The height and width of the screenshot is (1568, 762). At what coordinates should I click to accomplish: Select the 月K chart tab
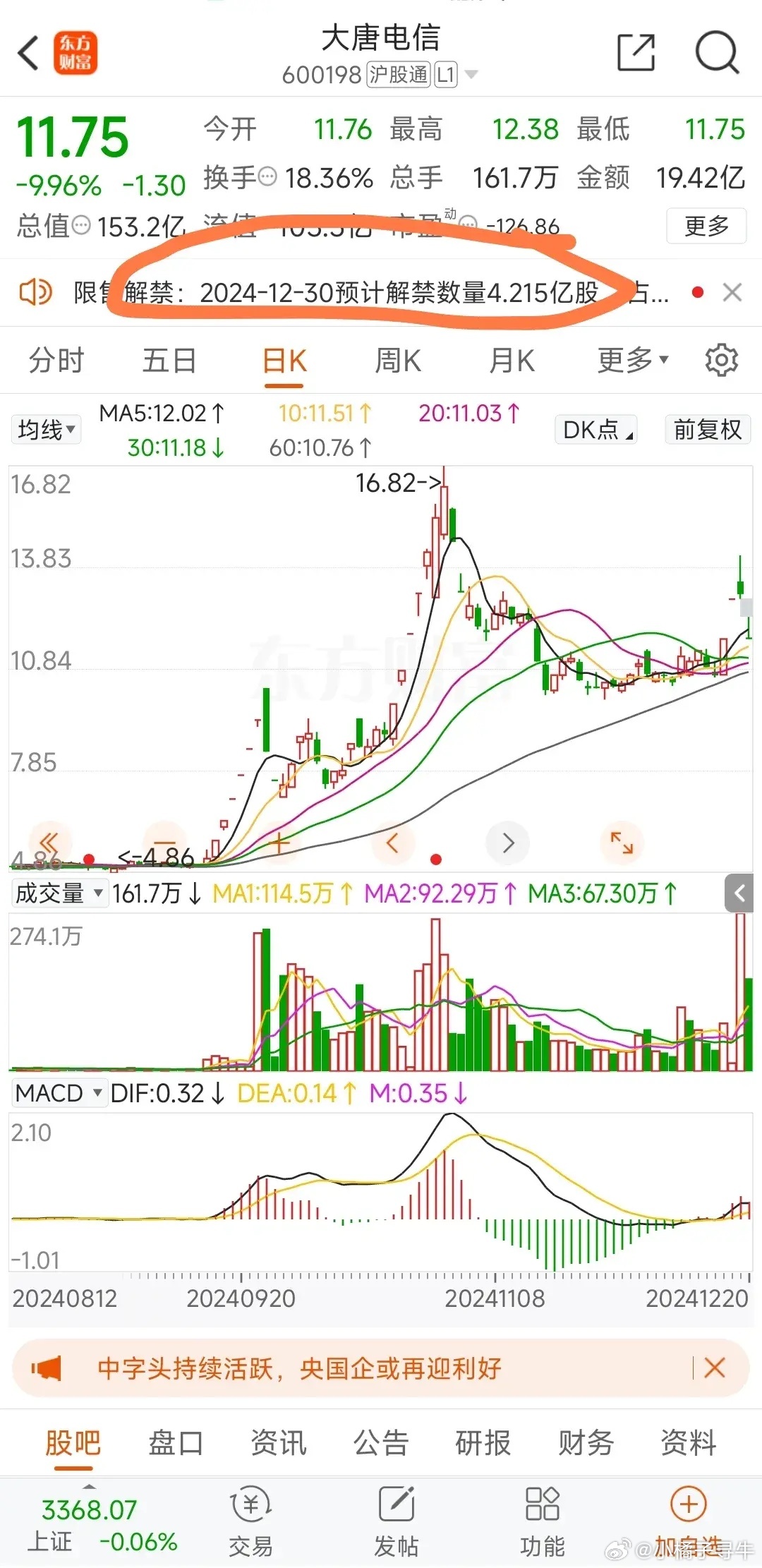click(512, 361)
